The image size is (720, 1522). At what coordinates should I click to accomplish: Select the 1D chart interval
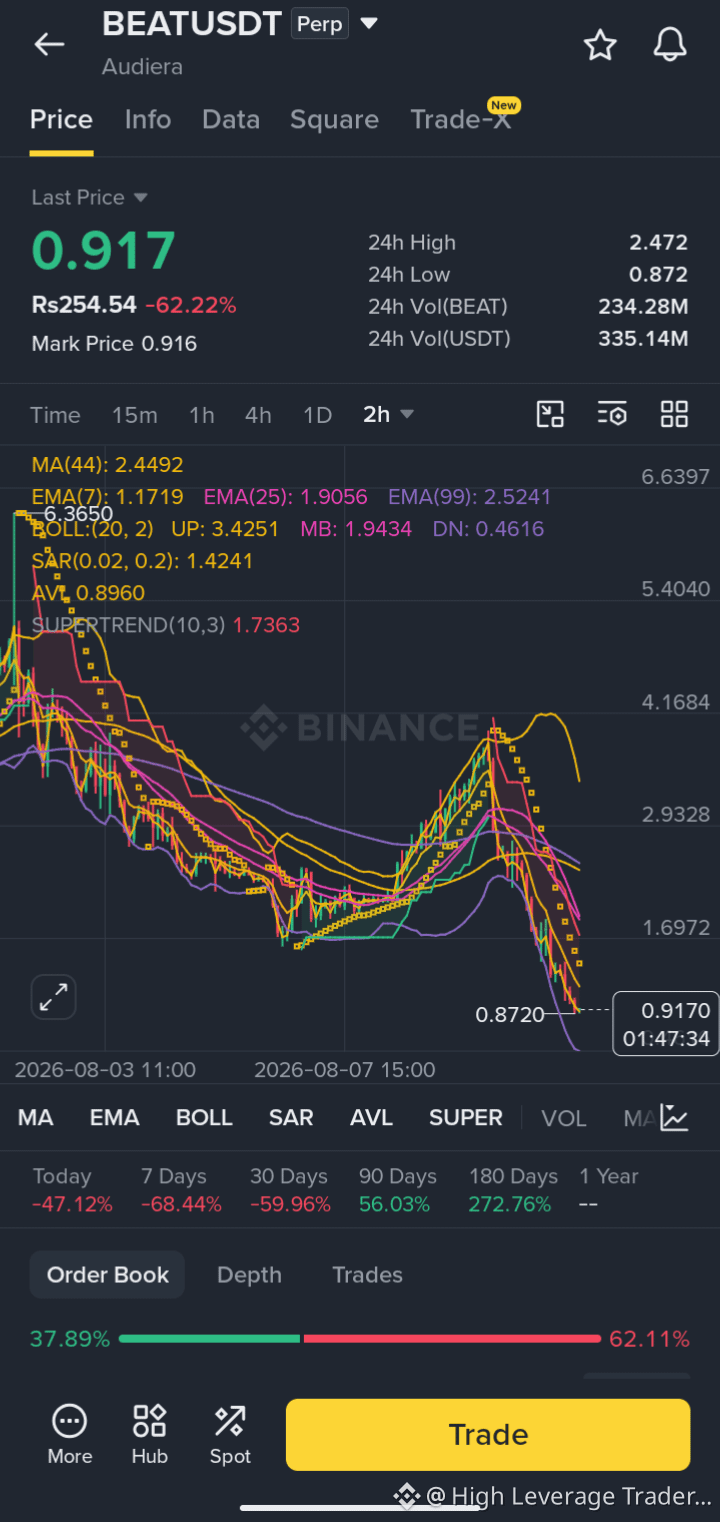tap(317, 415)
